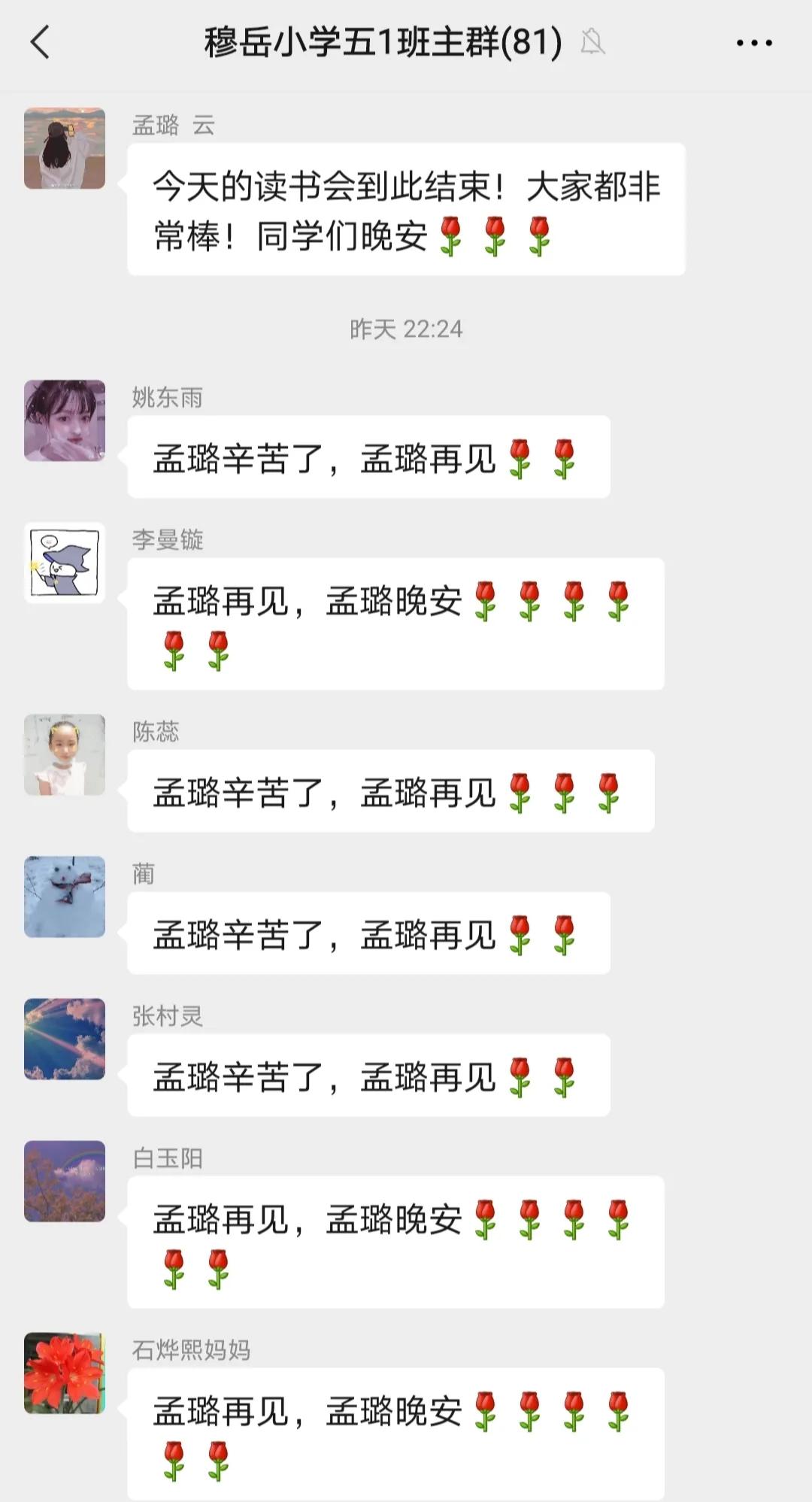
Task: View 张村灵's profile avatar
Action: [x=65, y=1039]
